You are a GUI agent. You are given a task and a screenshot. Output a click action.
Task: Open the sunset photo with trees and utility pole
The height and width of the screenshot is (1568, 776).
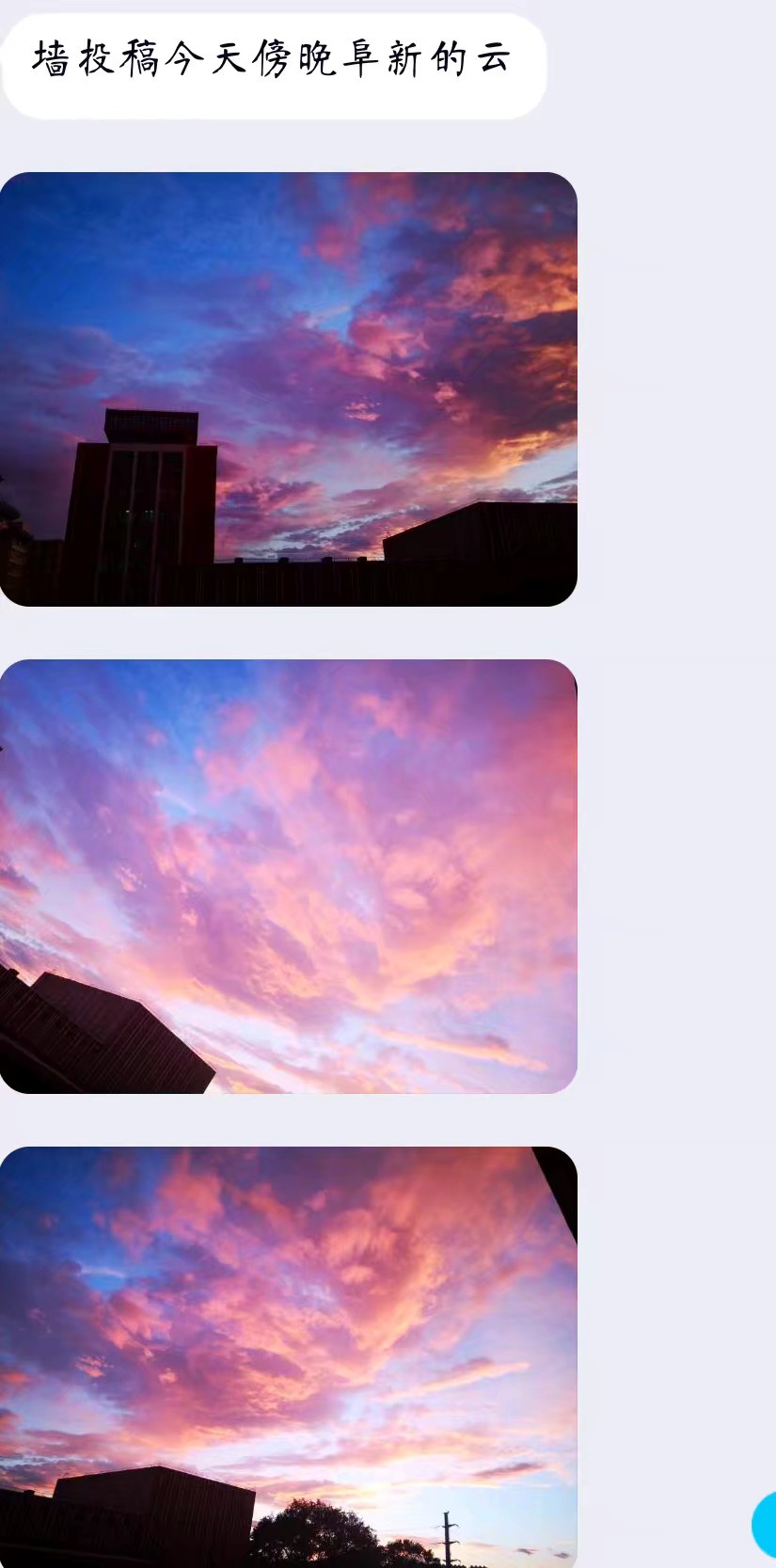point(288,1354)
